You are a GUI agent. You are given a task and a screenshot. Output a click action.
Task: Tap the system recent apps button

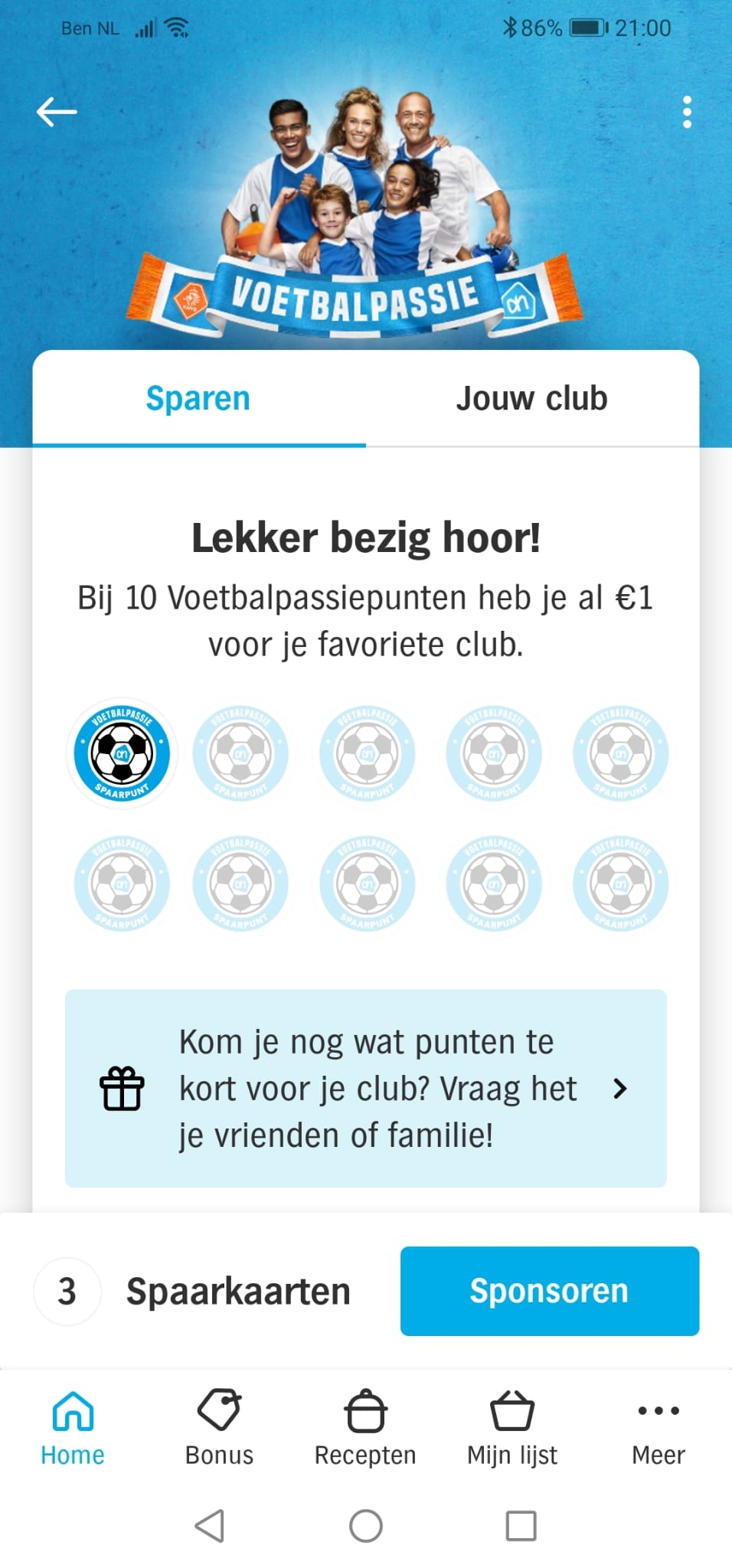521,1526
